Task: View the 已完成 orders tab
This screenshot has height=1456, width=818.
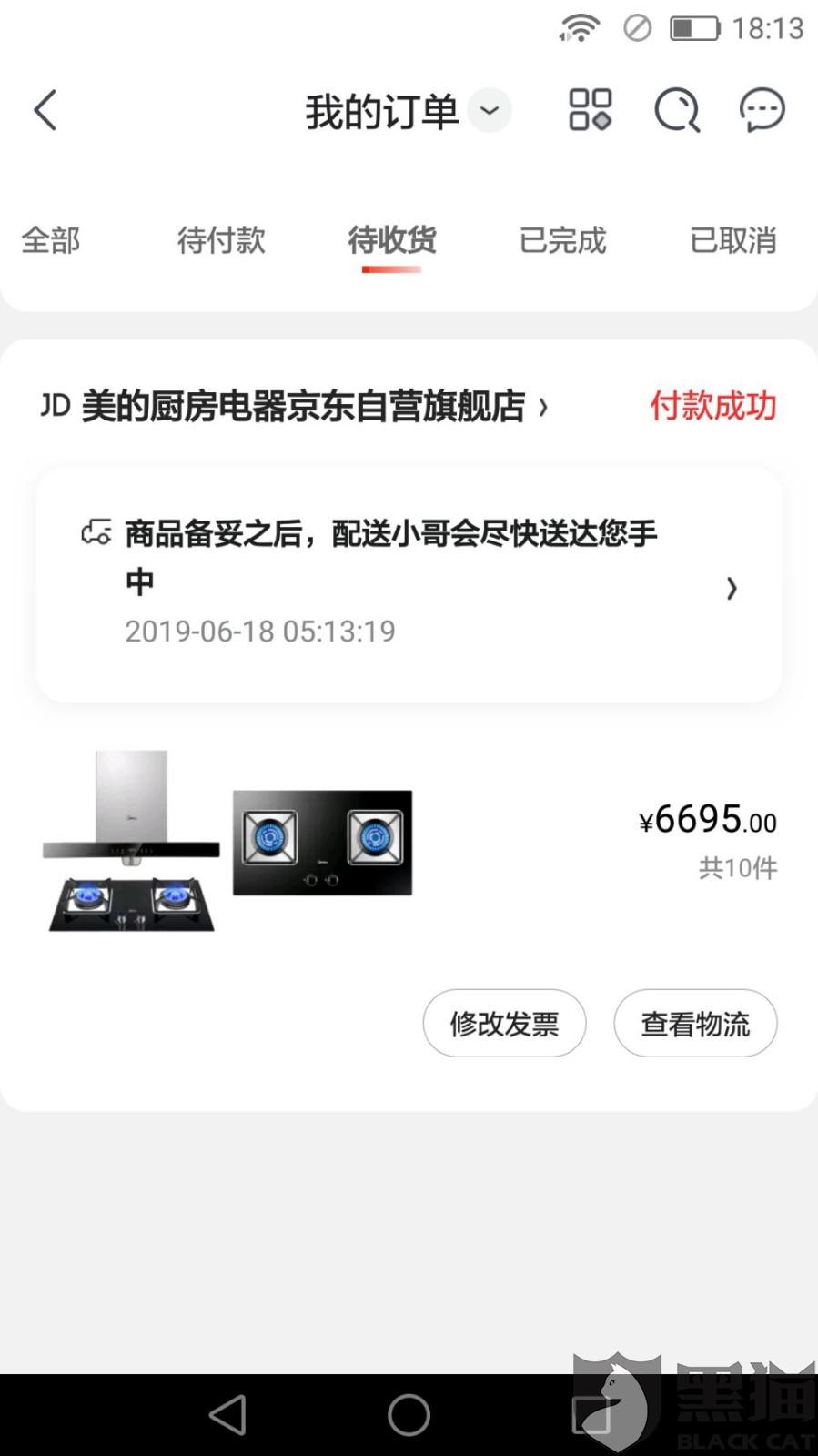Action: [562, 240]
